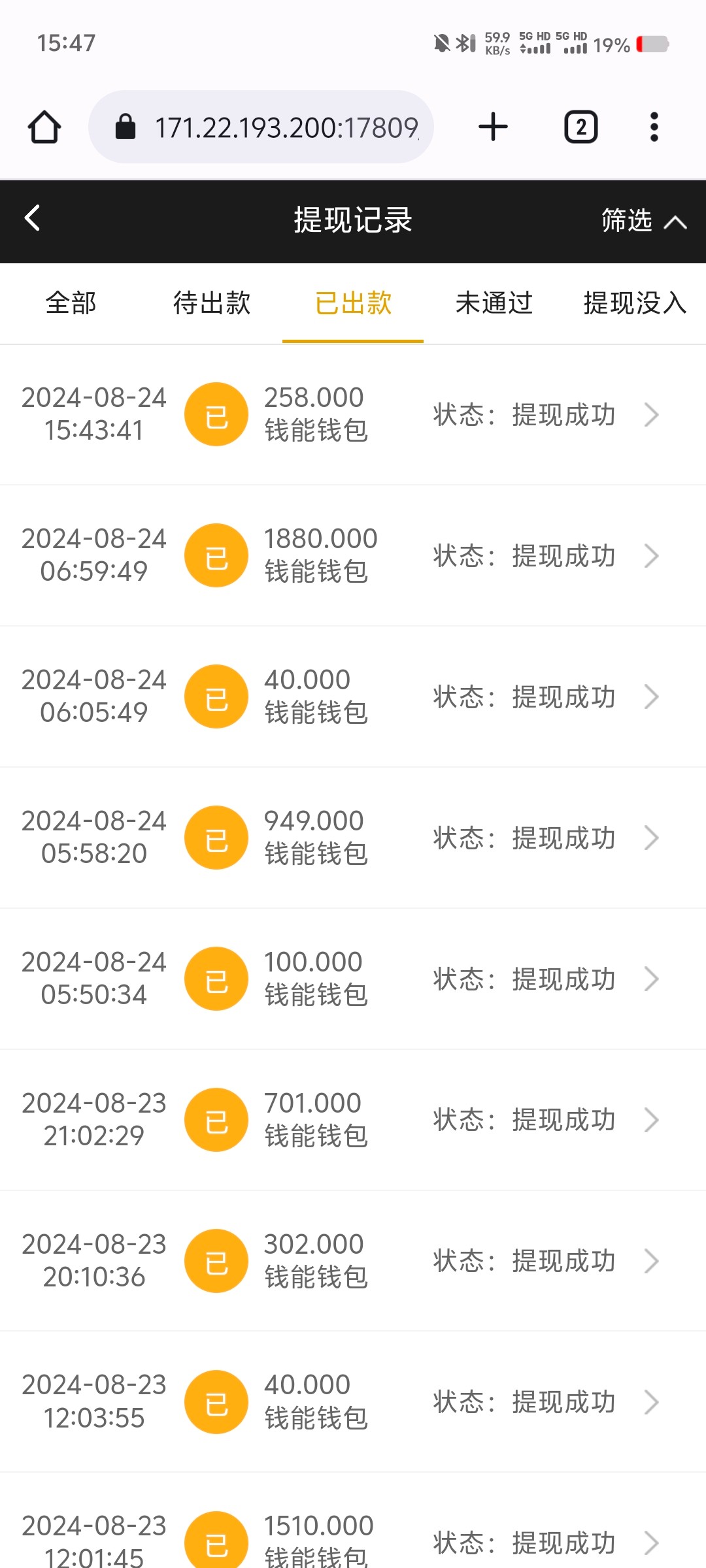The height and width of the screenshot is (1568, 706).
Task: View the withdrawal made at 12:03:55
Action: click(353, 1402)
